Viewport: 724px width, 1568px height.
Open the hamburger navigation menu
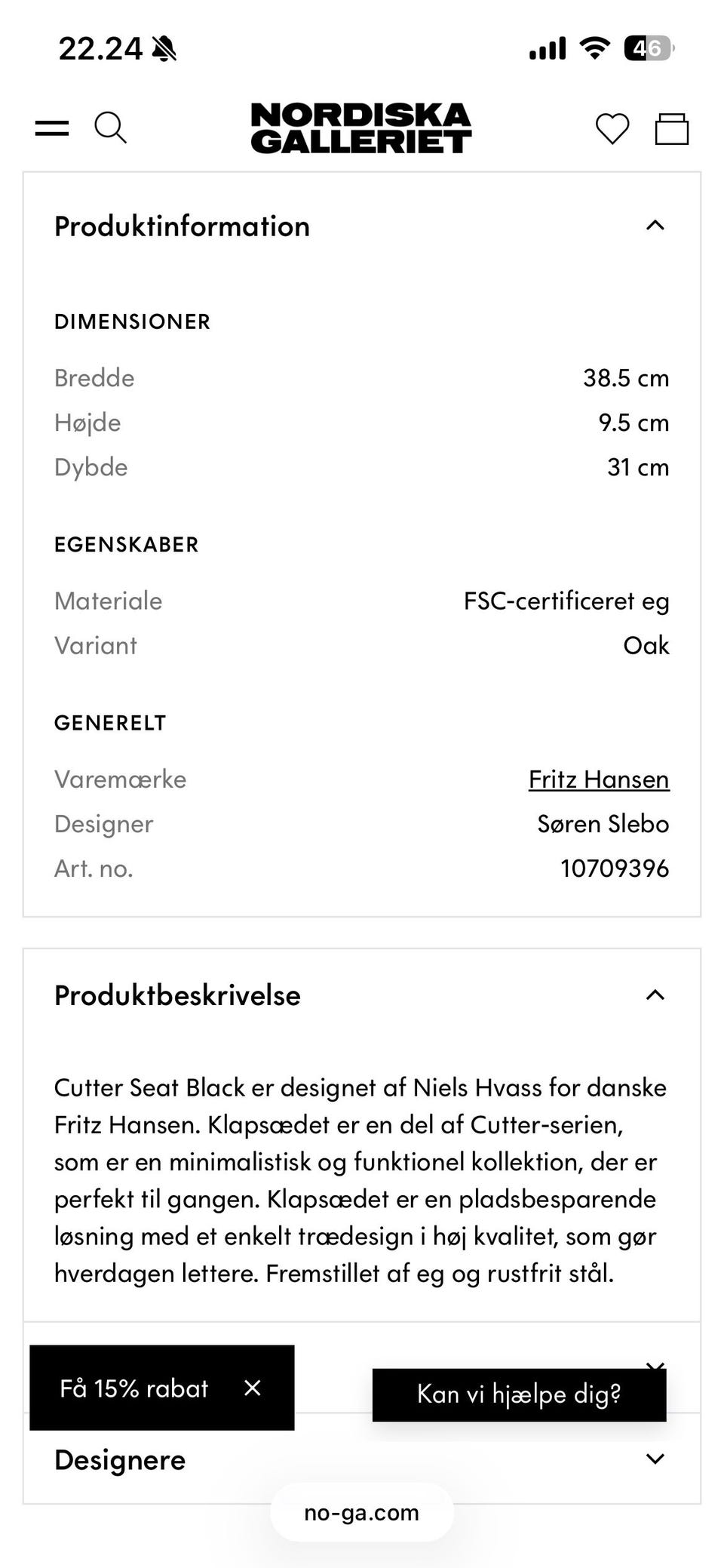(51, 128)
